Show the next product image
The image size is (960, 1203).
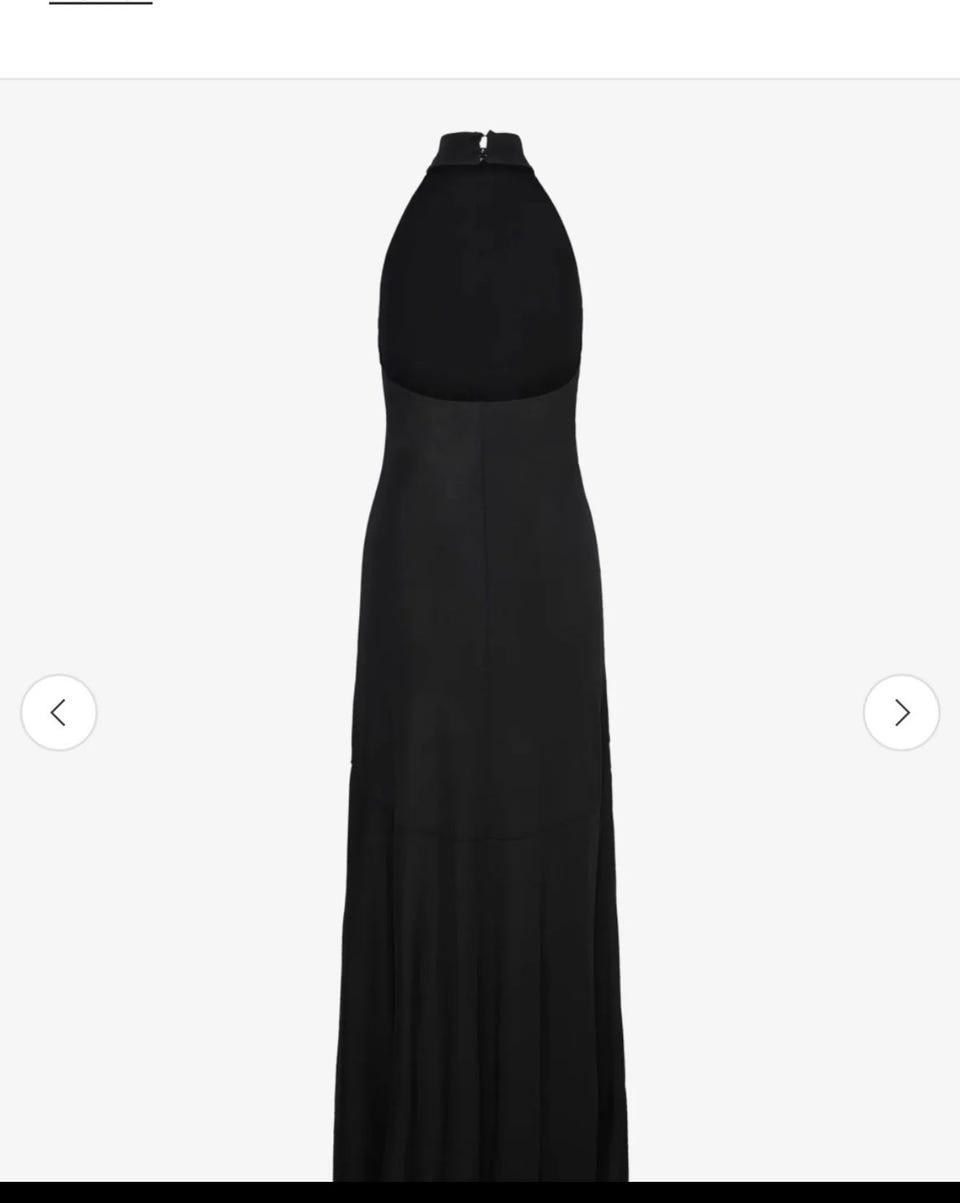tap(901, 713)
